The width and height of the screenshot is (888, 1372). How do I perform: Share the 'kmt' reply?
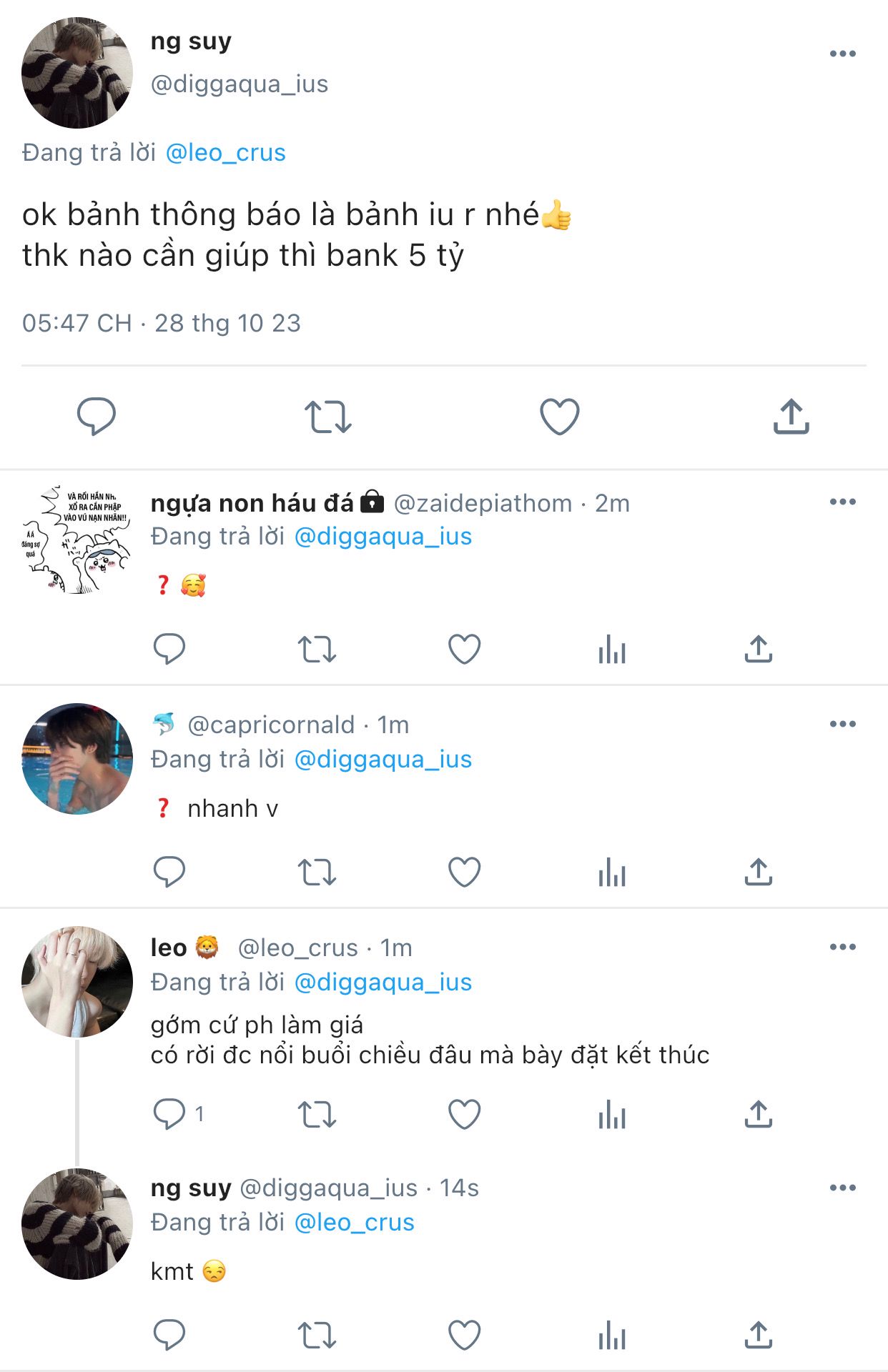[x=759, y=1335]
